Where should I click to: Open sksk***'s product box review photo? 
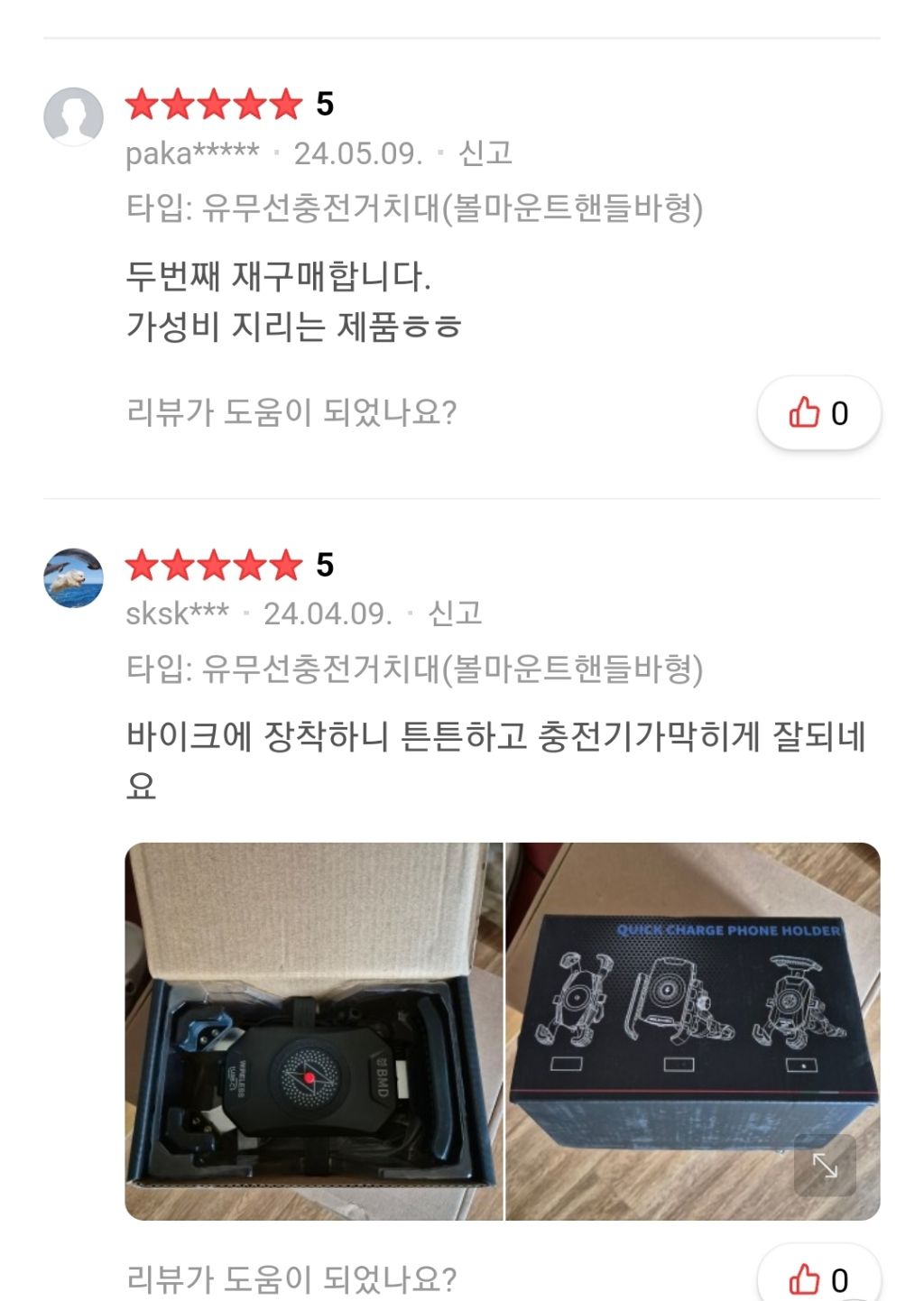click(693, 1031)
